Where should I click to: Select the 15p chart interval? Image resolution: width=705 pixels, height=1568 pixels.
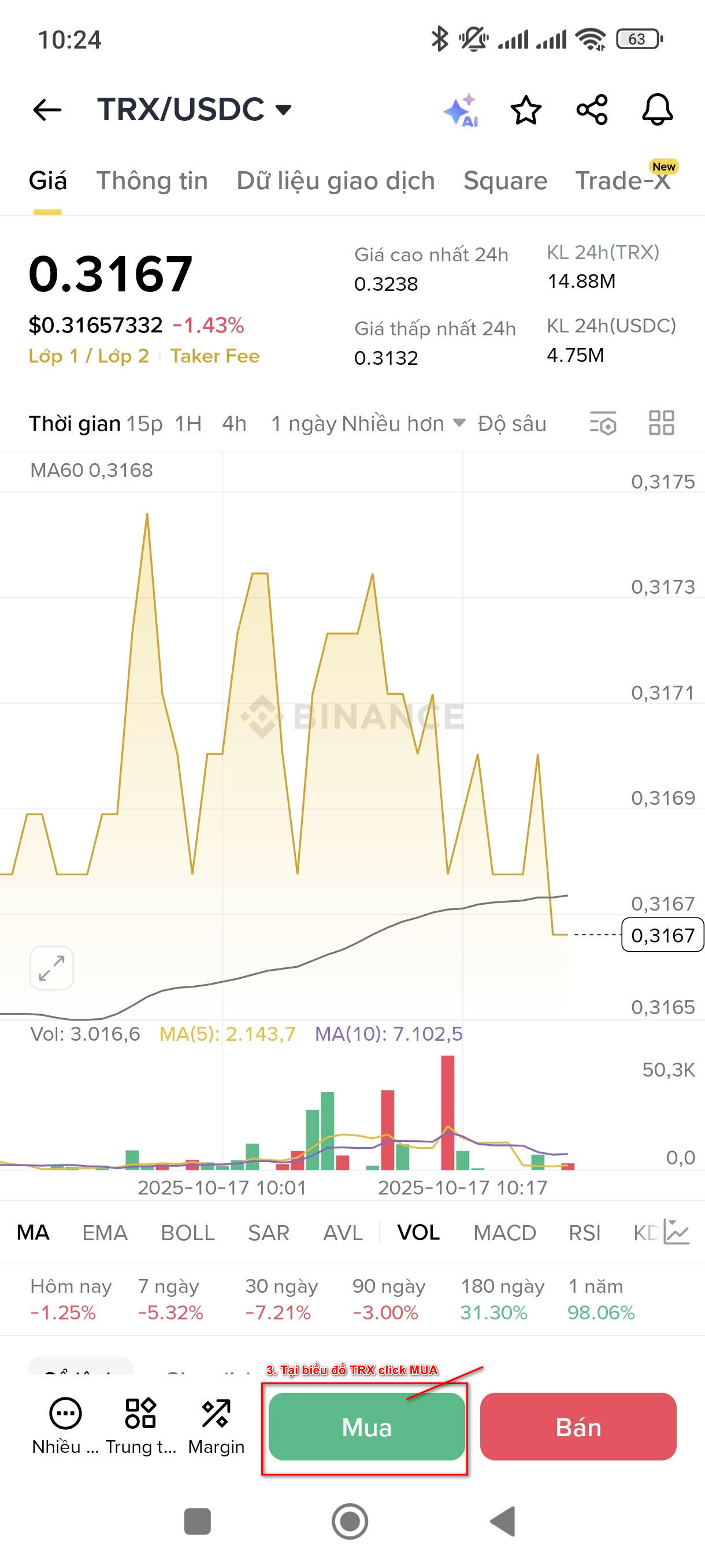[x=144, y=424]
